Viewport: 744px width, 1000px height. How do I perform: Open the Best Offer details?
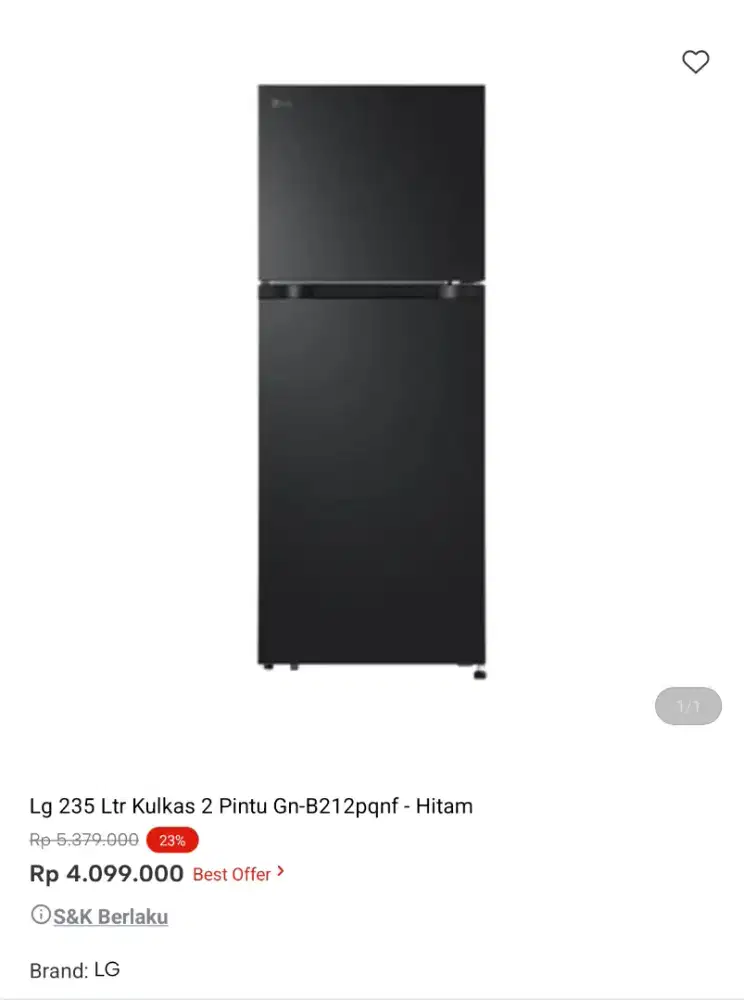coord(238,874)
